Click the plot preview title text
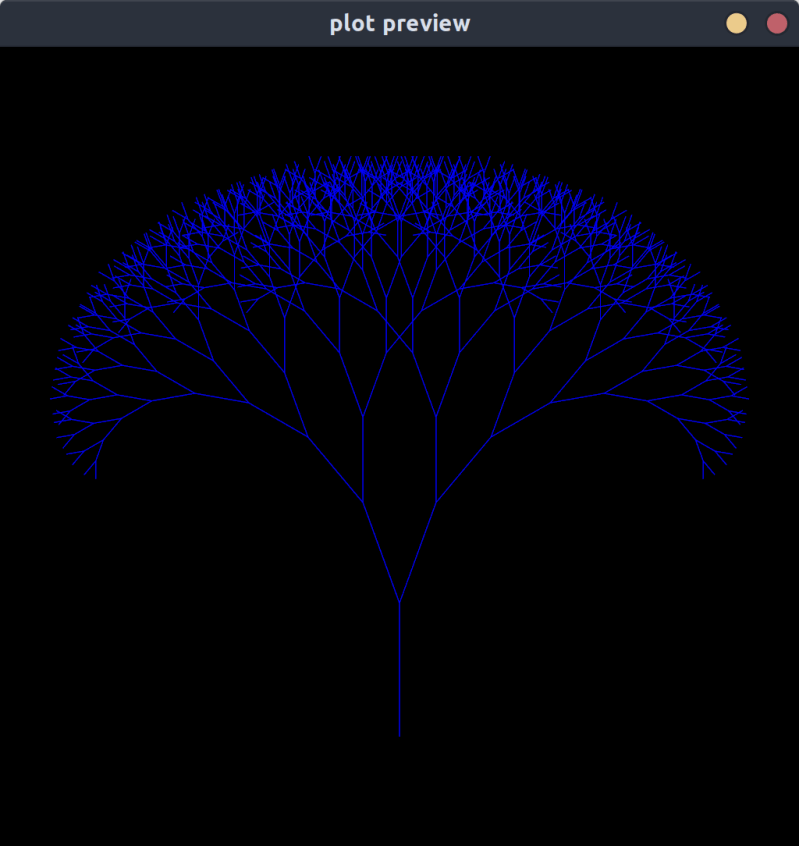 pyautogui.click(x=399, y=22)
